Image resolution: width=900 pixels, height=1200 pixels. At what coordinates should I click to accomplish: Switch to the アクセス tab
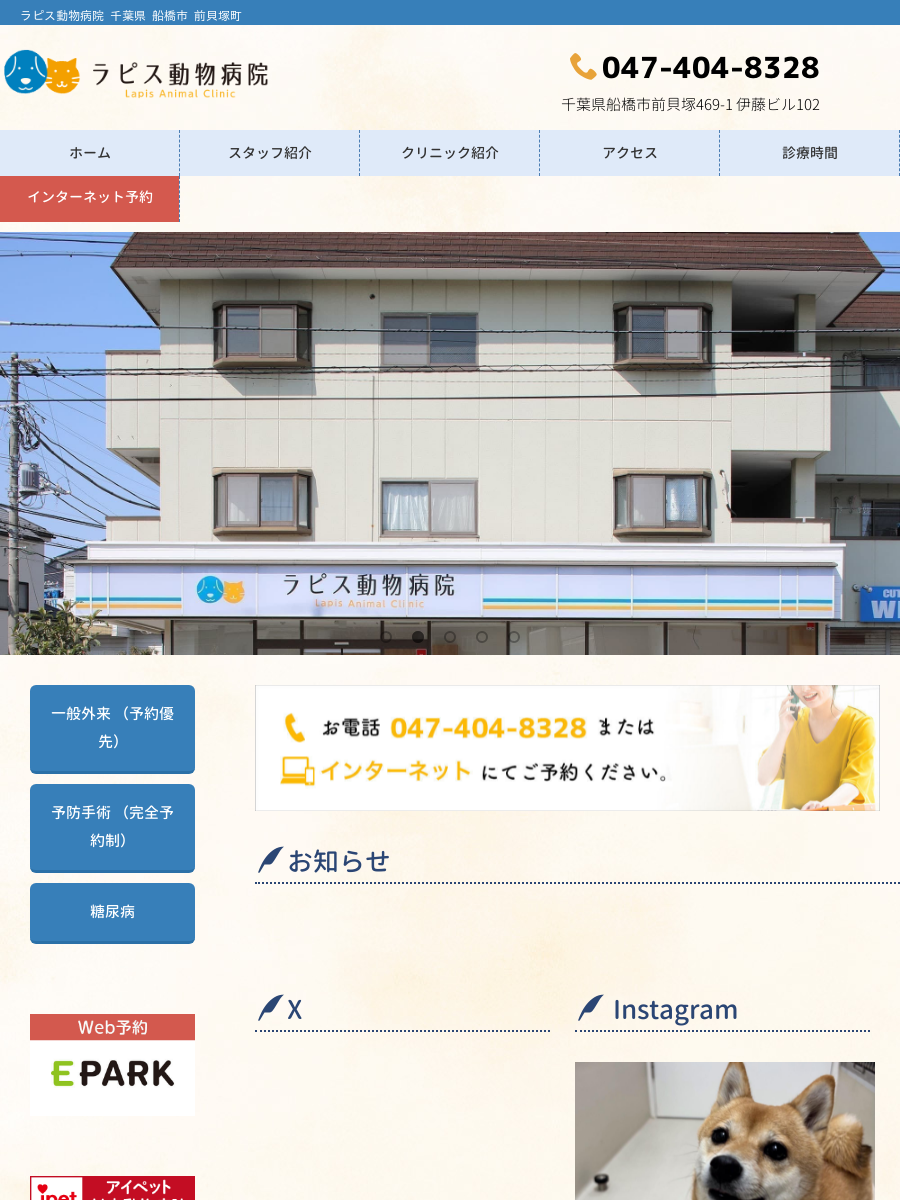(629, 153)
